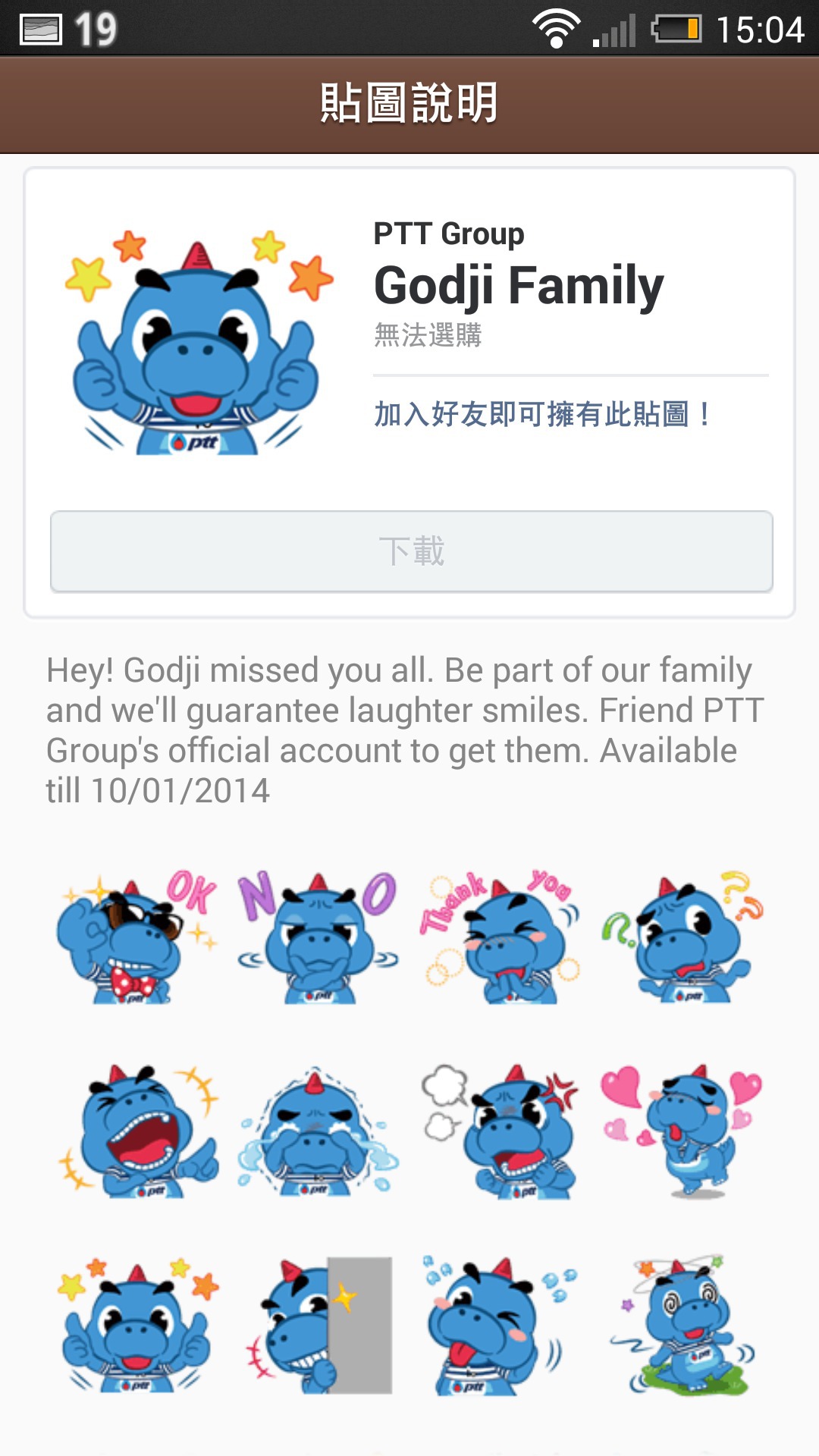Preview the question marks confused sticker

(x=682, y=937)
